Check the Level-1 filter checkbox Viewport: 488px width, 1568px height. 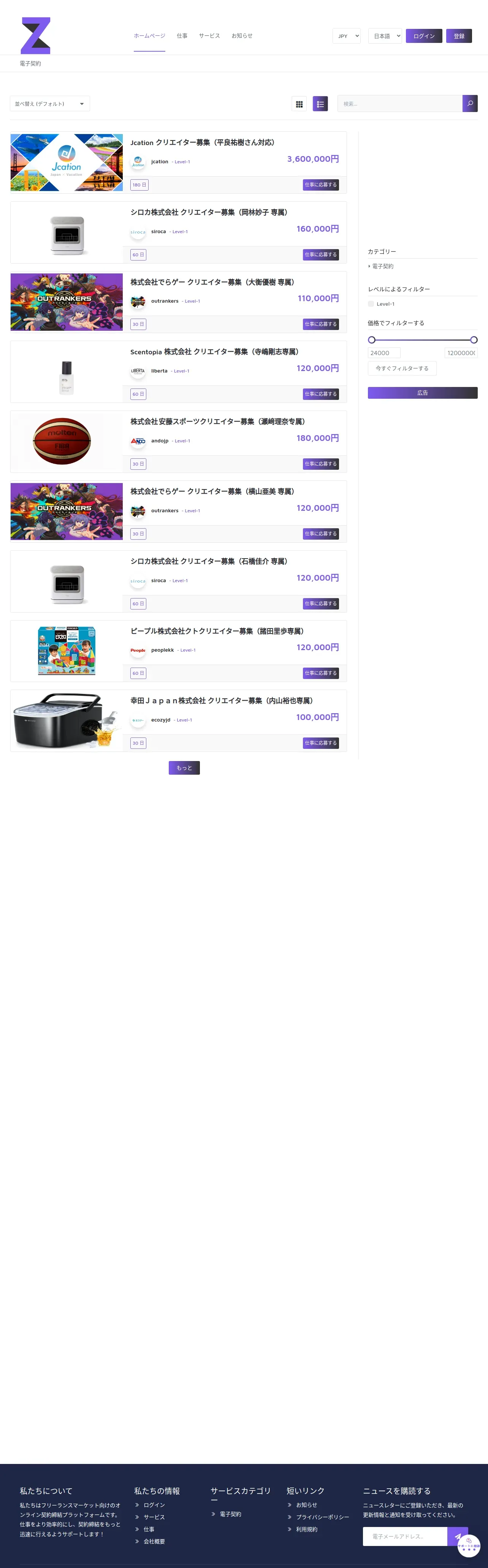tap(371, 304)
